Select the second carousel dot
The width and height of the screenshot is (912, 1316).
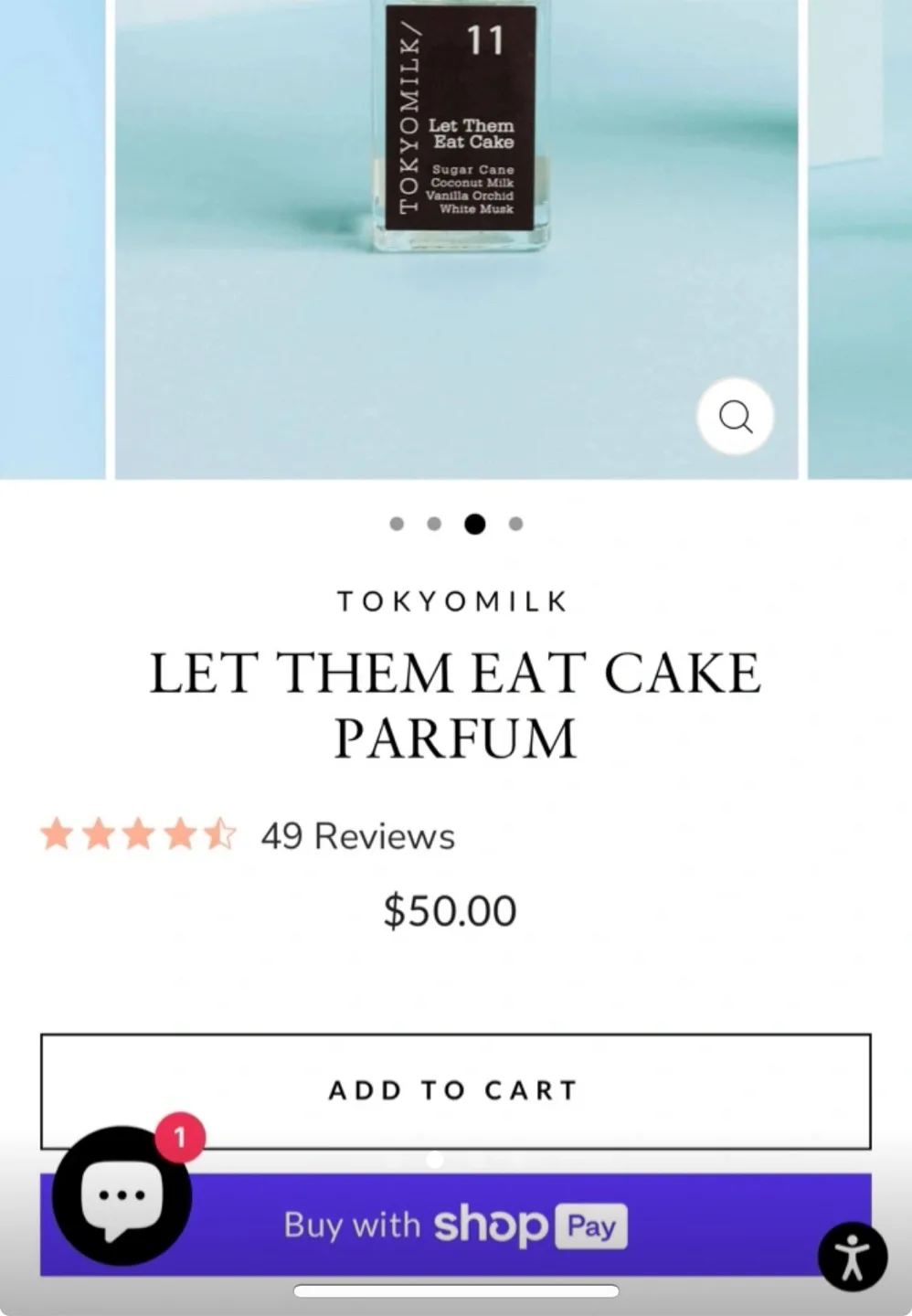click(x=436, y=523)
